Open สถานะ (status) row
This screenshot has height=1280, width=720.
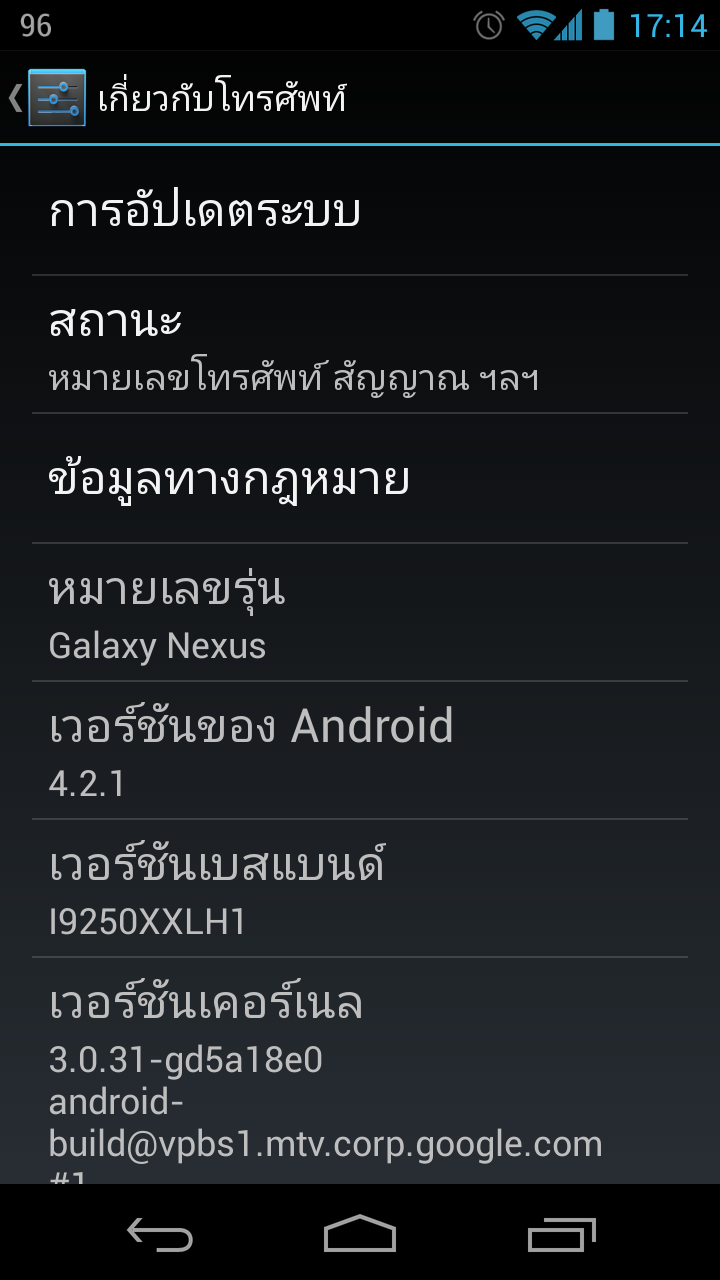(360, 345)
